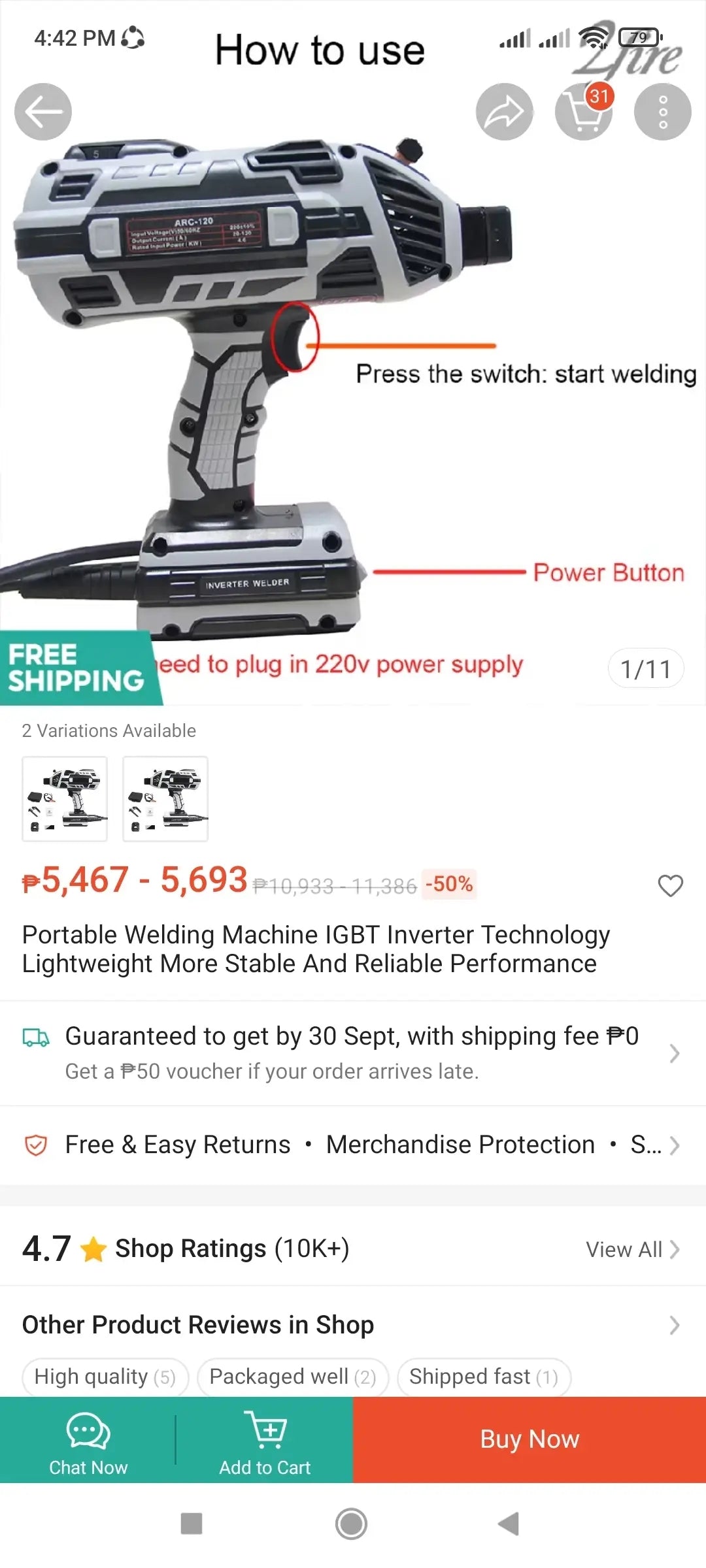This screenshot has height=1568, width=706.
Task: Open the three-dot overflow menu
Action: 662,112
